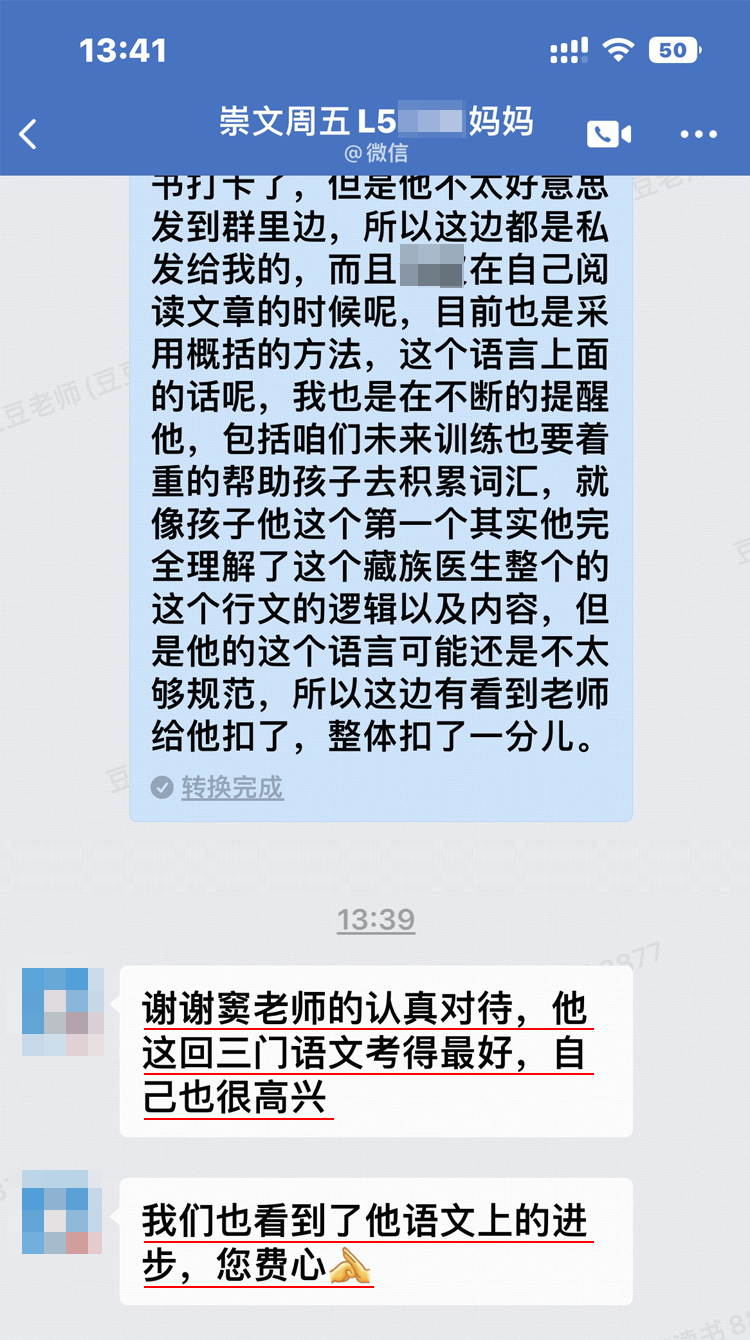Screen dimensions: 750x1340
Task: Start a voice or video call
Action: click(x=608, y=134)
